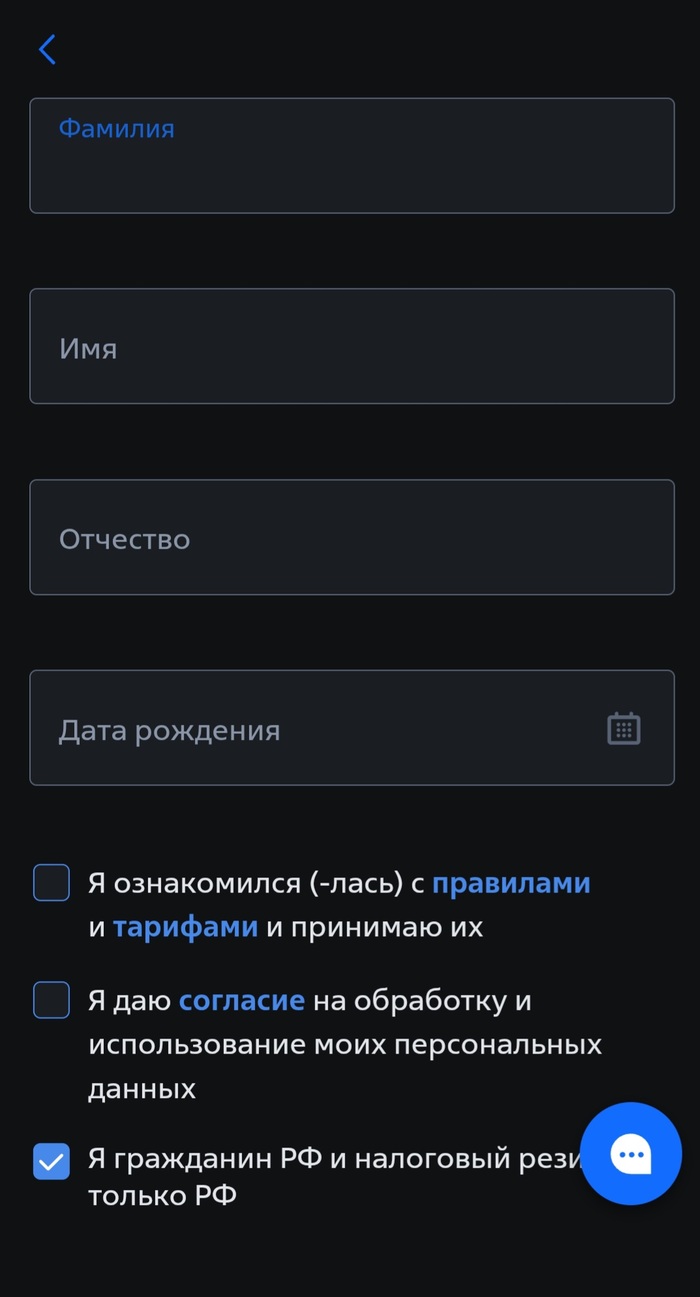Open the calendar icon date picker
Image resolution: width=700 pixels, height=1297 pixels.
point(624,728)
